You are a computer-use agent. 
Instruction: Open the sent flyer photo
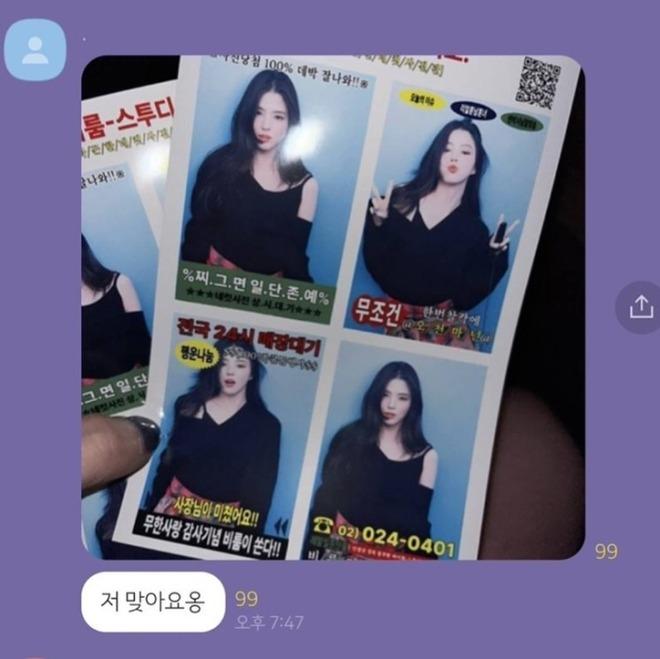pyautogui.click(x=332, y=307)
